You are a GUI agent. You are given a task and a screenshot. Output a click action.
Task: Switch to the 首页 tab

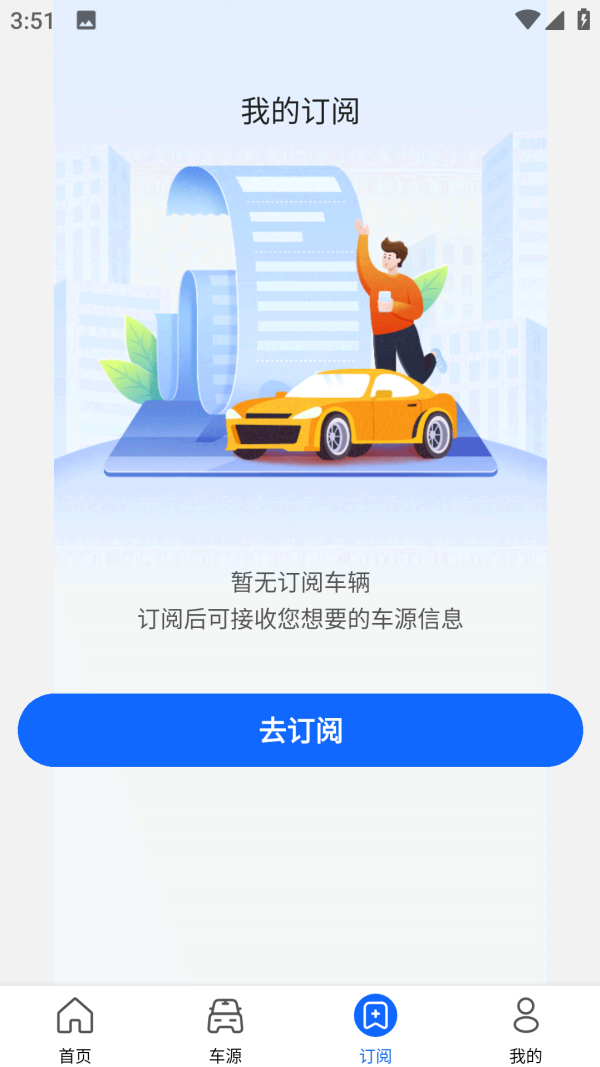[x=75, y=1028]
